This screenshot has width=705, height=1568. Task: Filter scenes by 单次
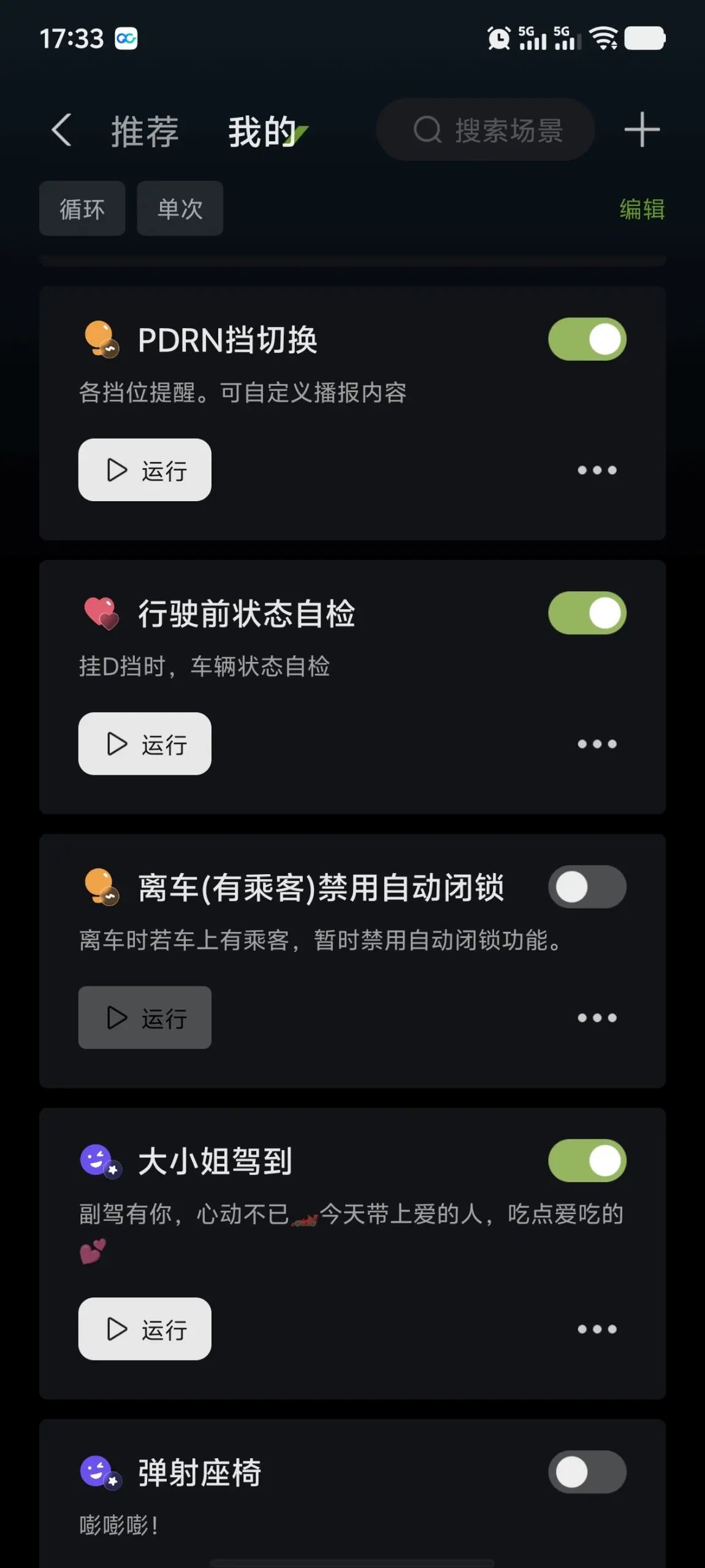180,209
